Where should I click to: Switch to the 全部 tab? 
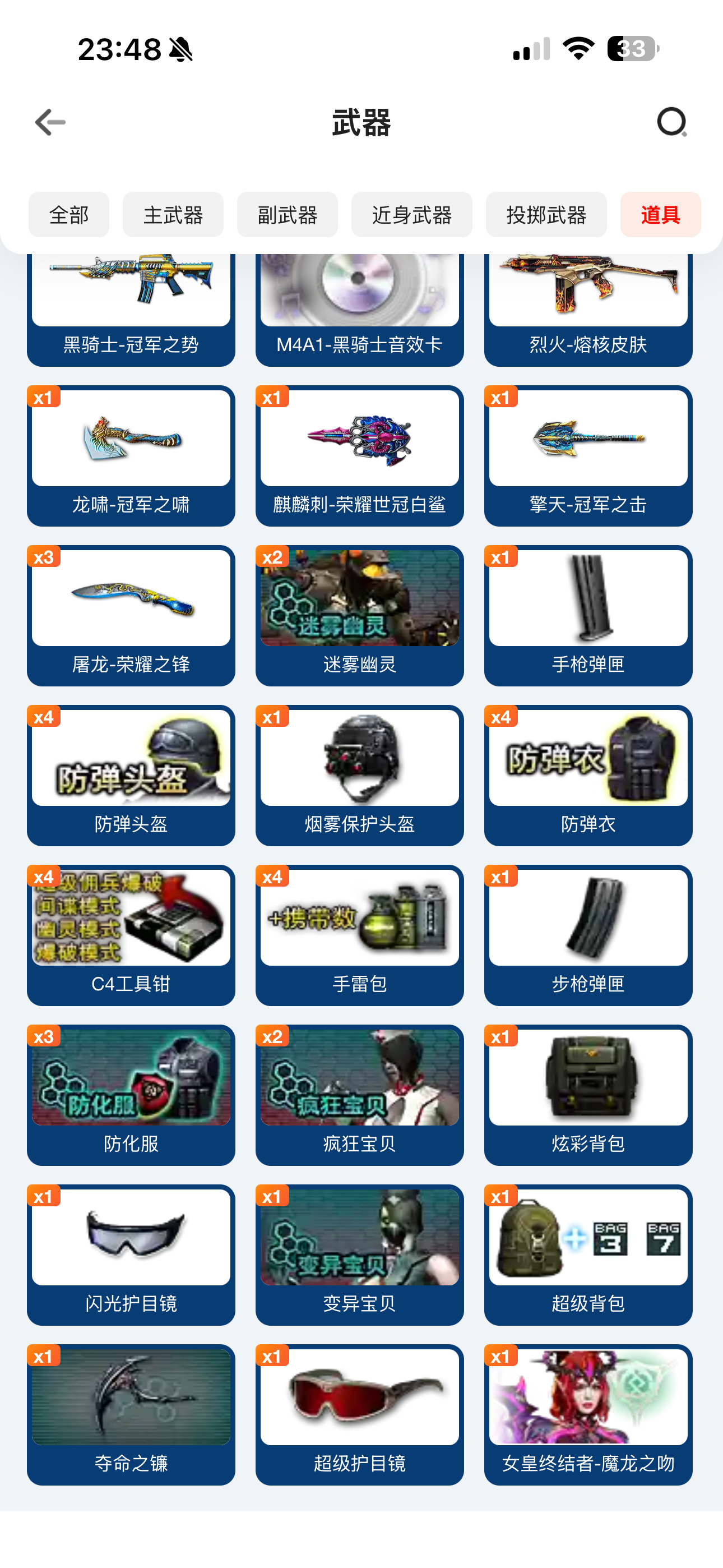[x=69, y=215]
